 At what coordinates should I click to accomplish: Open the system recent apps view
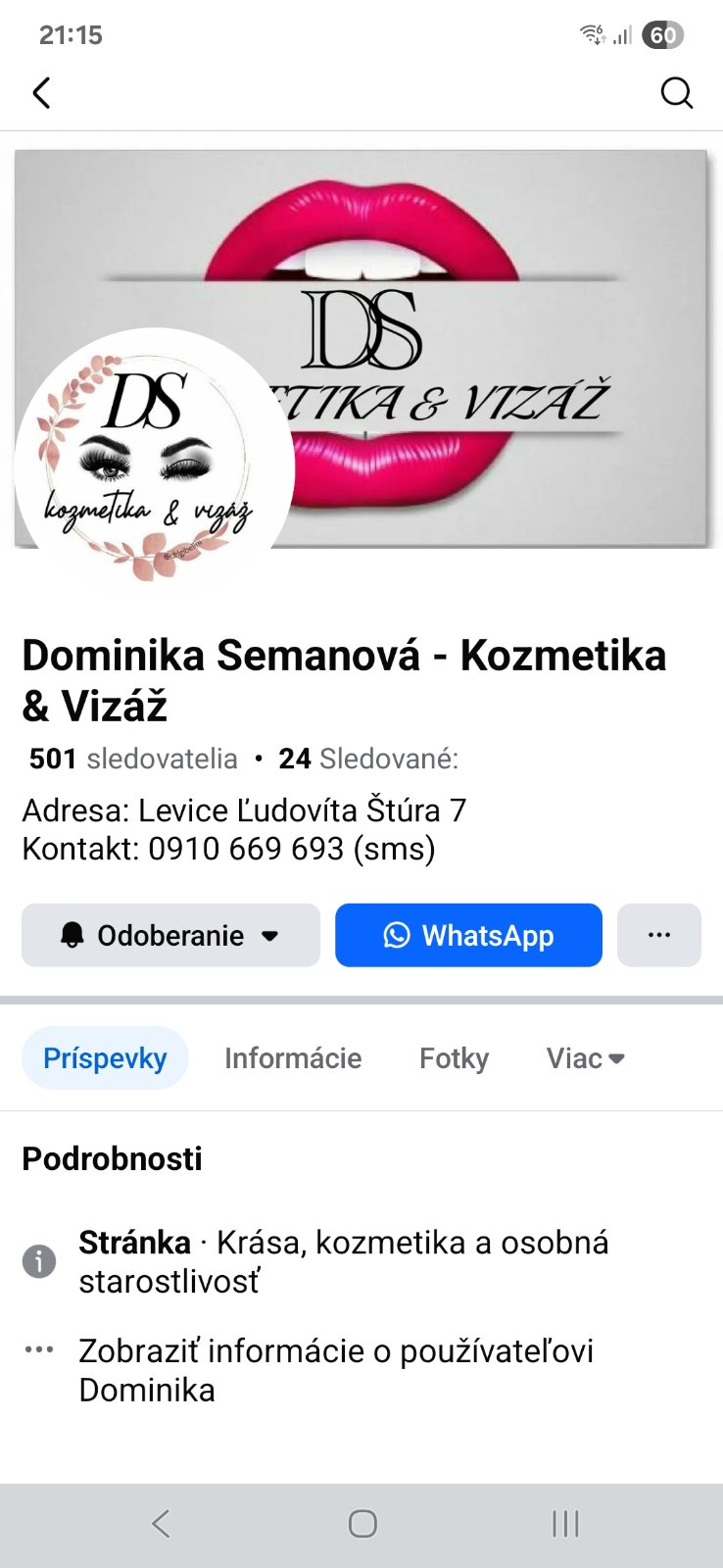tap(565, 1523)
